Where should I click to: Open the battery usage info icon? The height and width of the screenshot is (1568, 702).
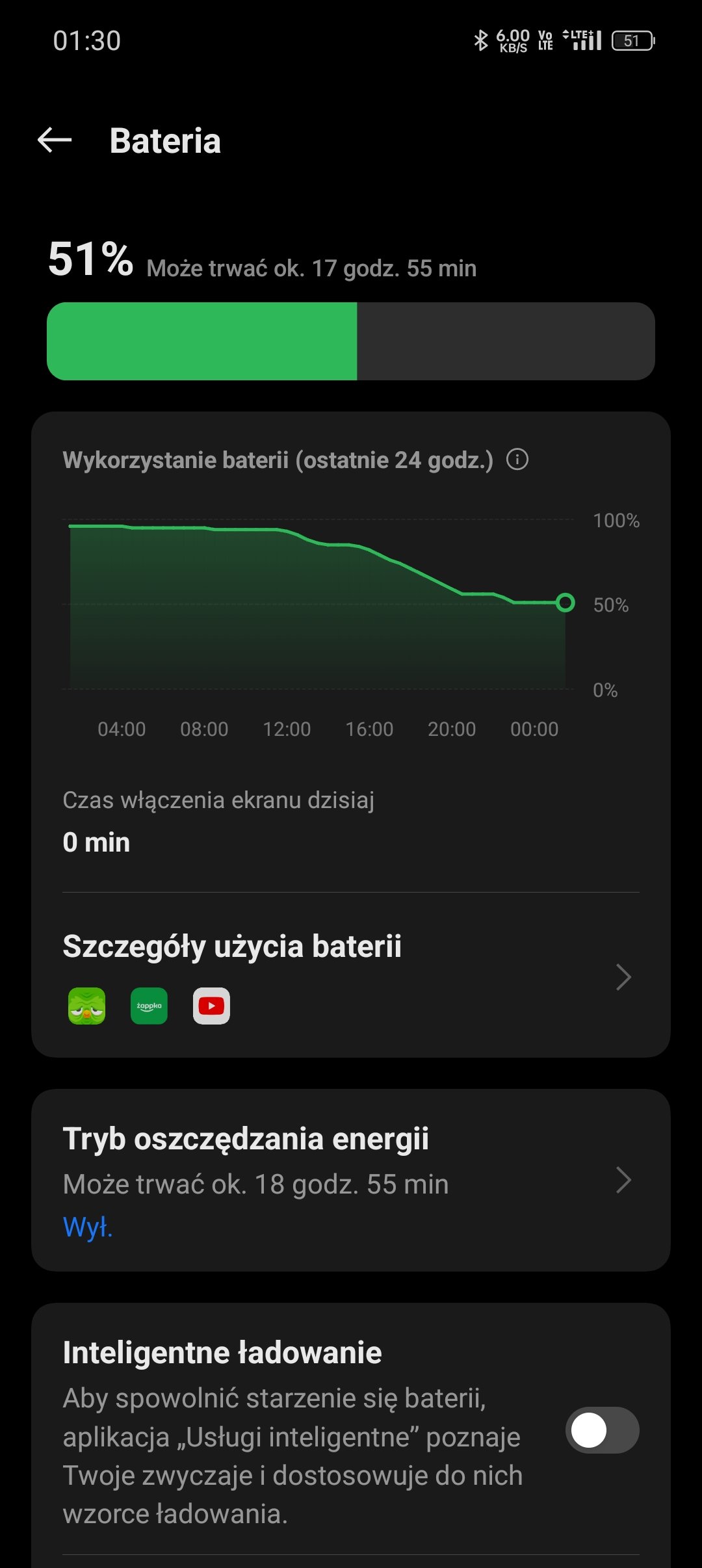pyautogui.click(x=517, y=460)
